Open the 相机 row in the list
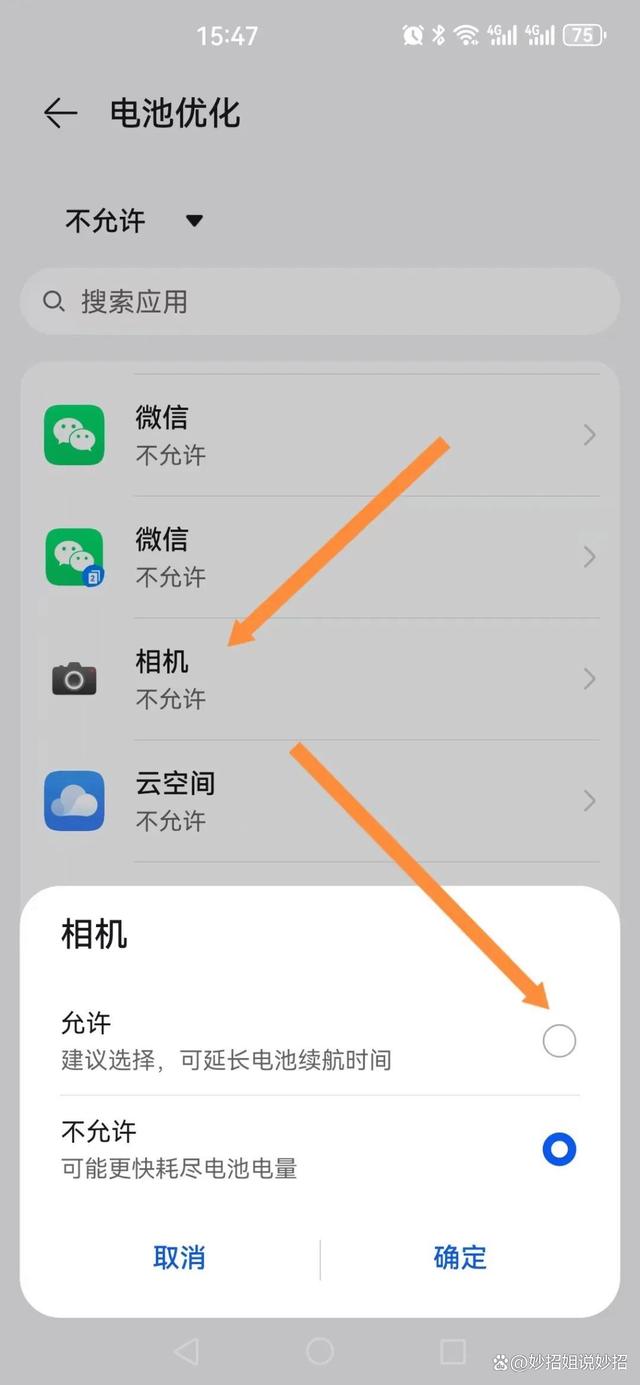The width and height of the screenshot is (640, 1385). pos(320,679)
